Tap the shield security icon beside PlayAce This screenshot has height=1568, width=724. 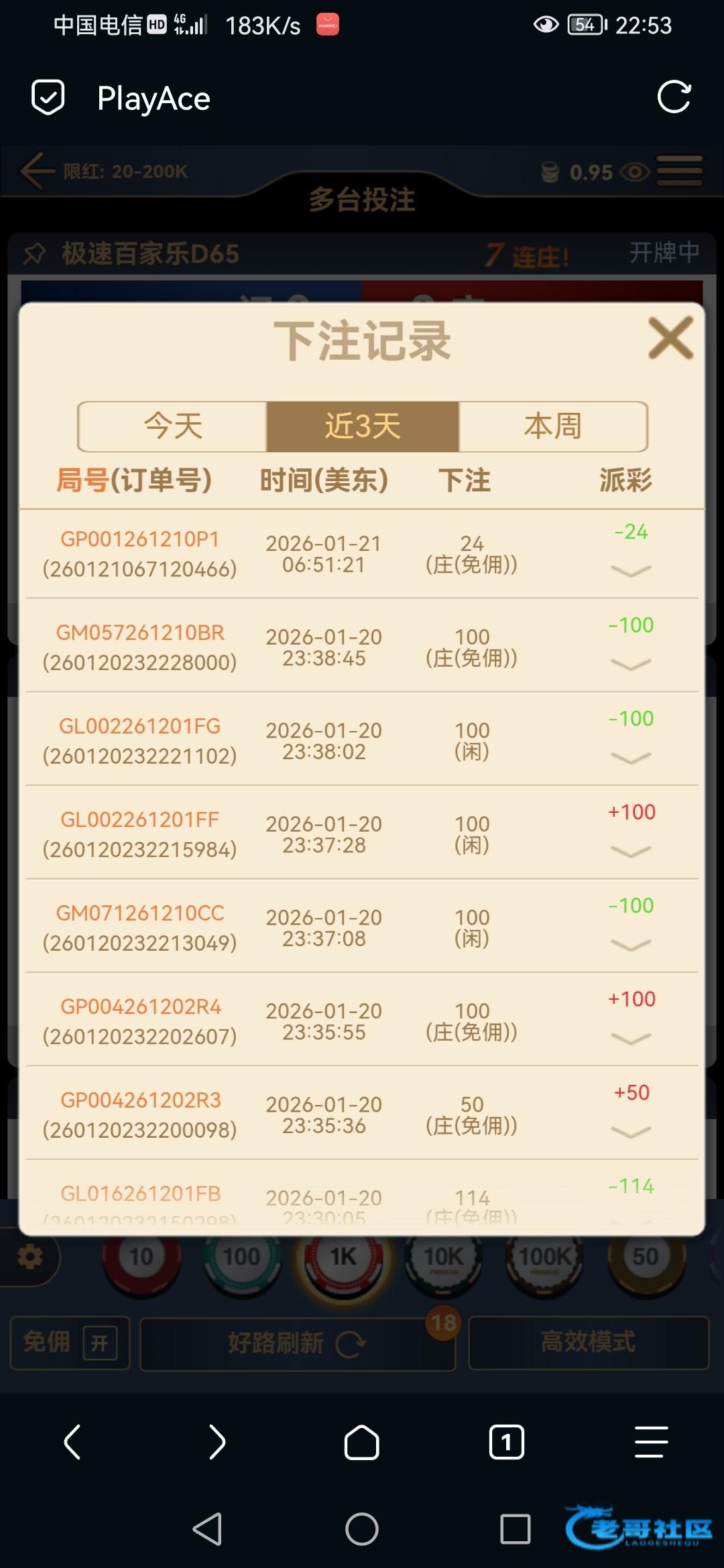tap(48, 98)
